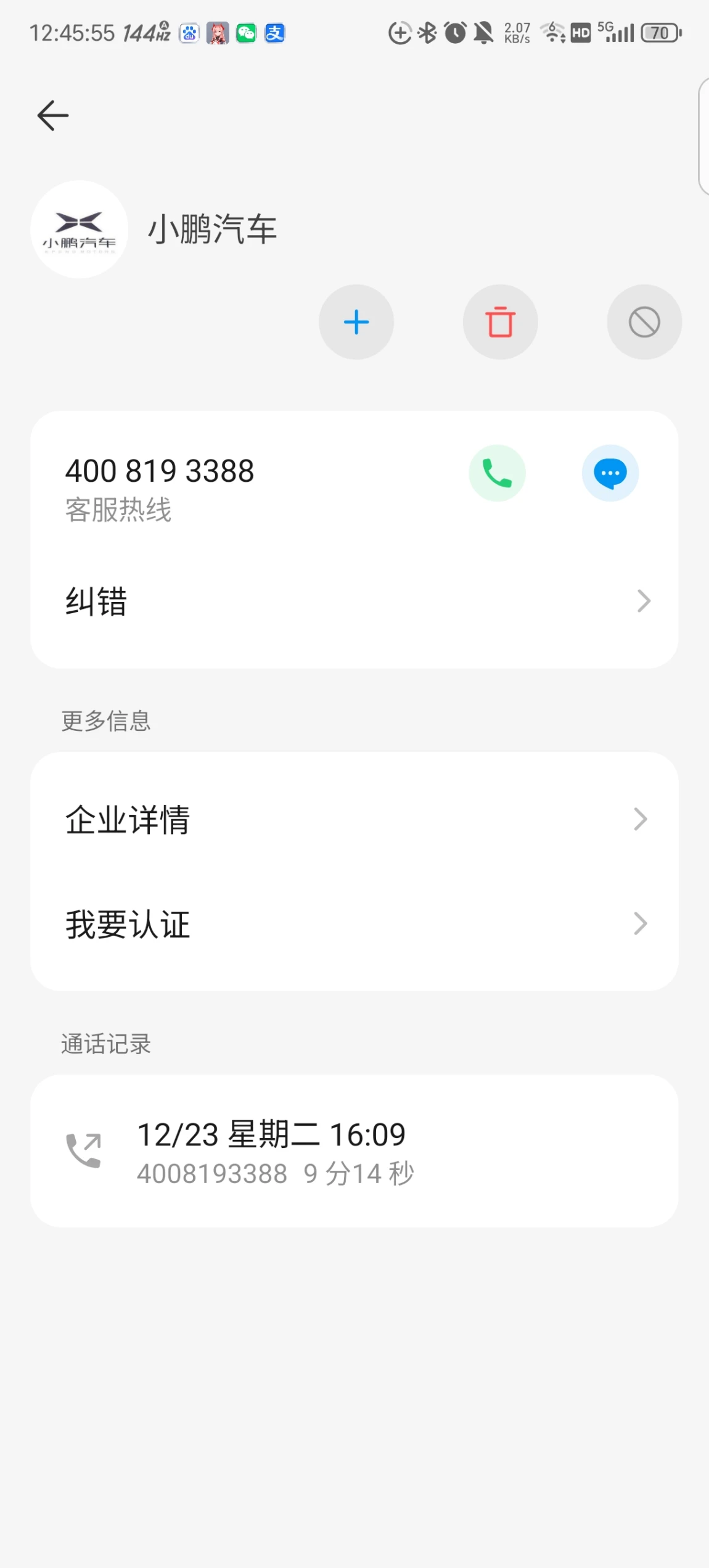
Task: Block this number with the block icon
Action: (644, 322)
